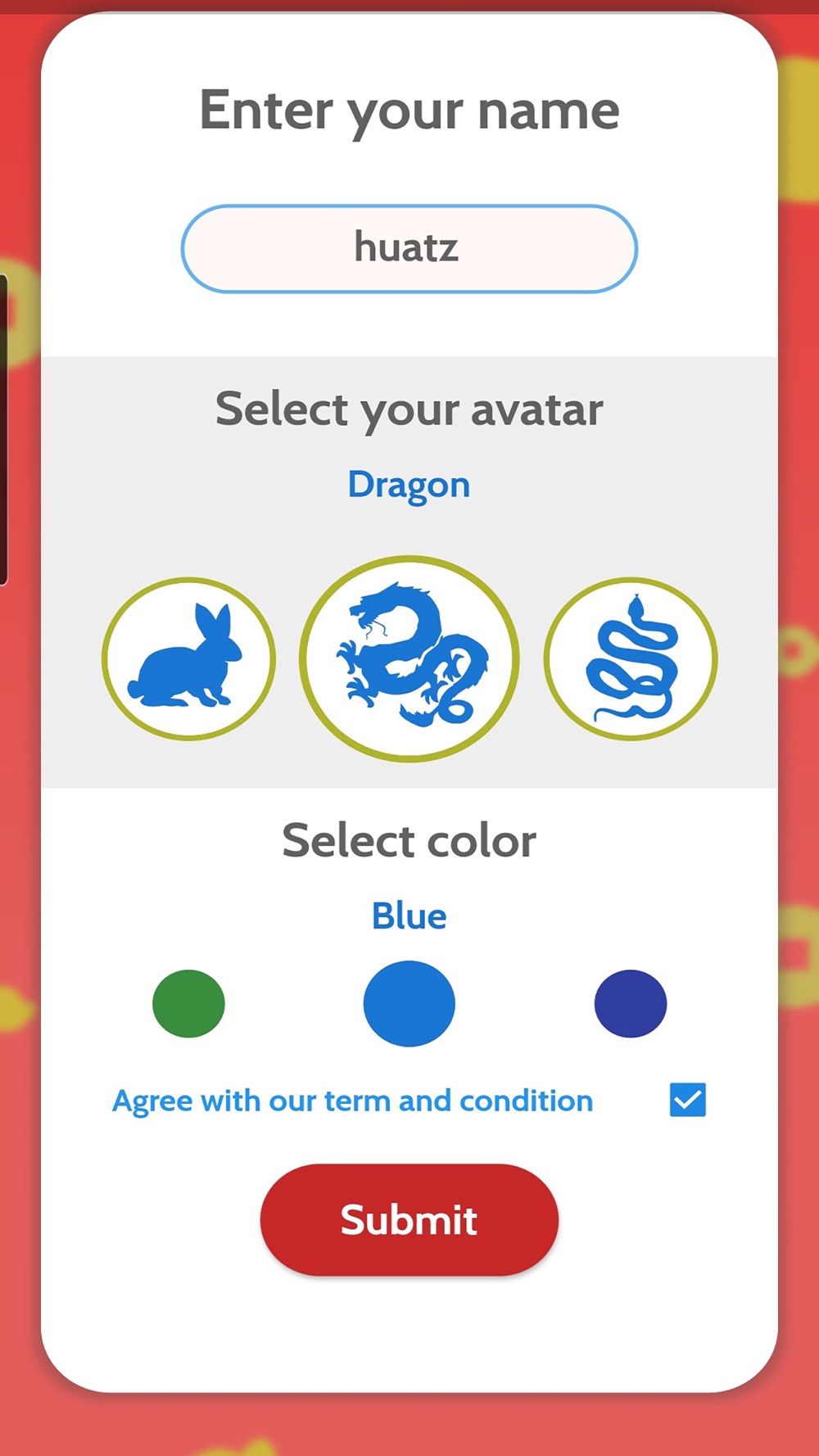Submit the name and avatar form
Screen dimensions: 819x1456
(x=409, y=1219)
